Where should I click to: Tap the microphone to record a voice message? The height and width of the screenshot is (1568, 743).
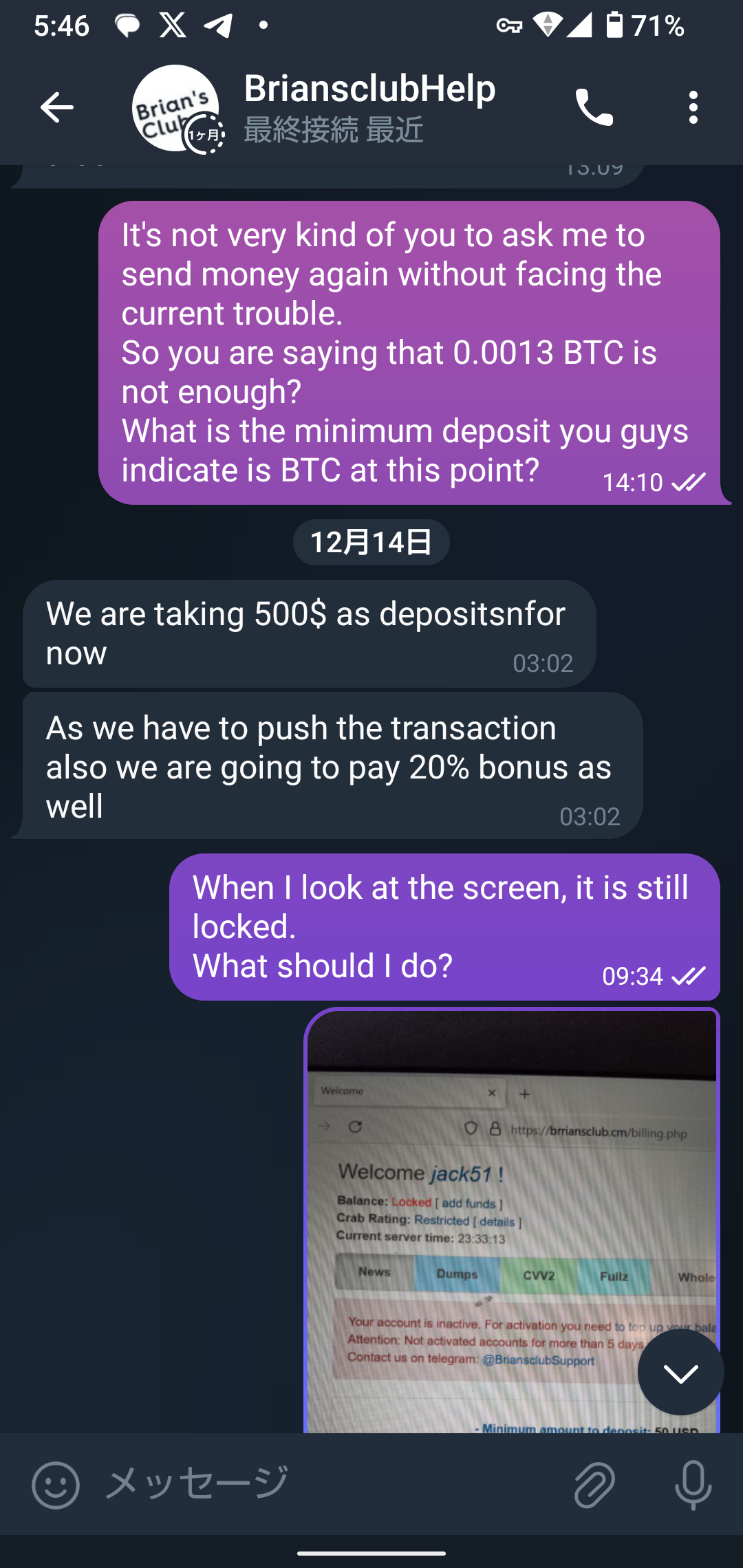(693, 1485)
